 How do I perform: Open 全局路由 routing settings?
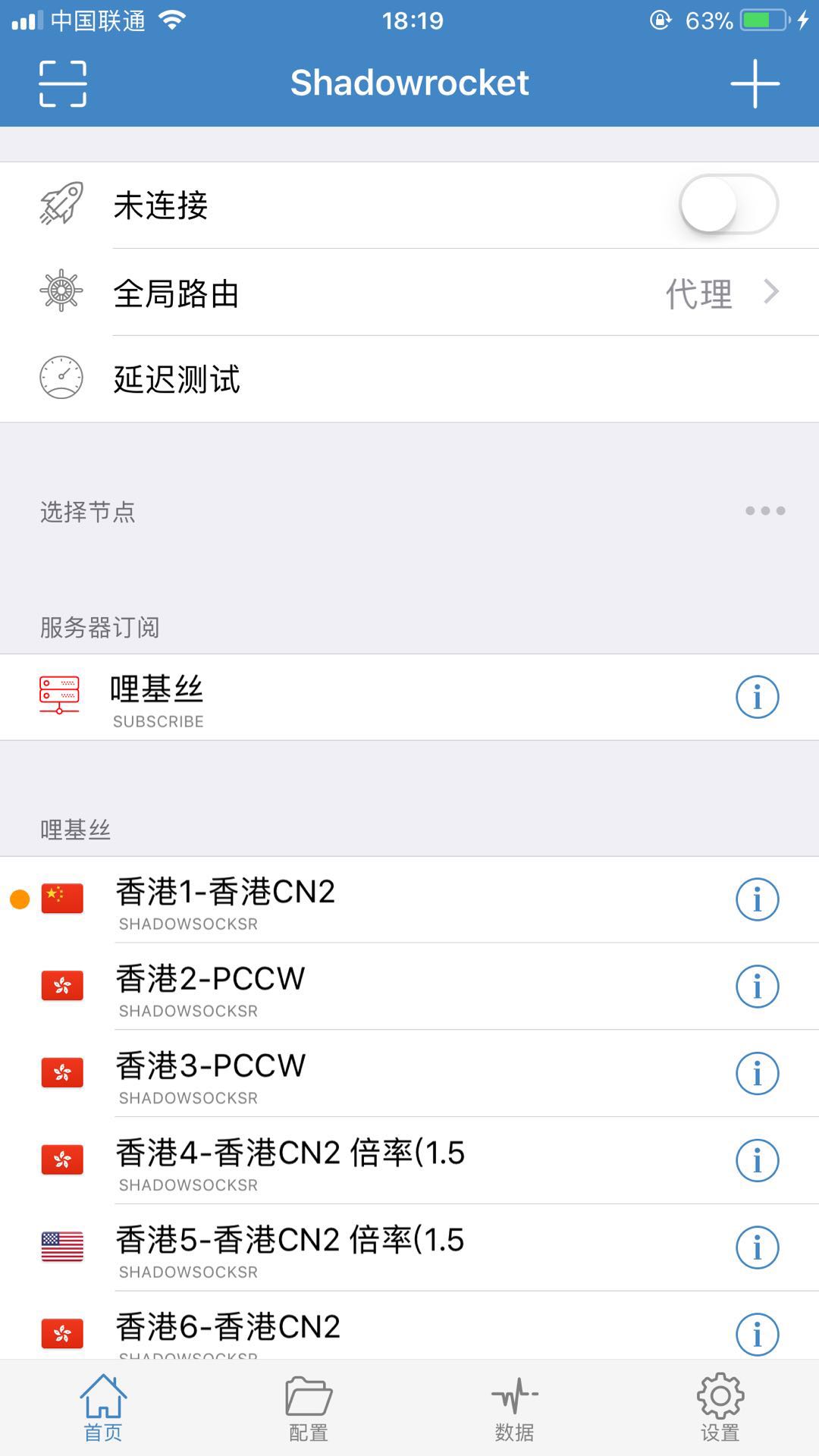click(409, 293)
